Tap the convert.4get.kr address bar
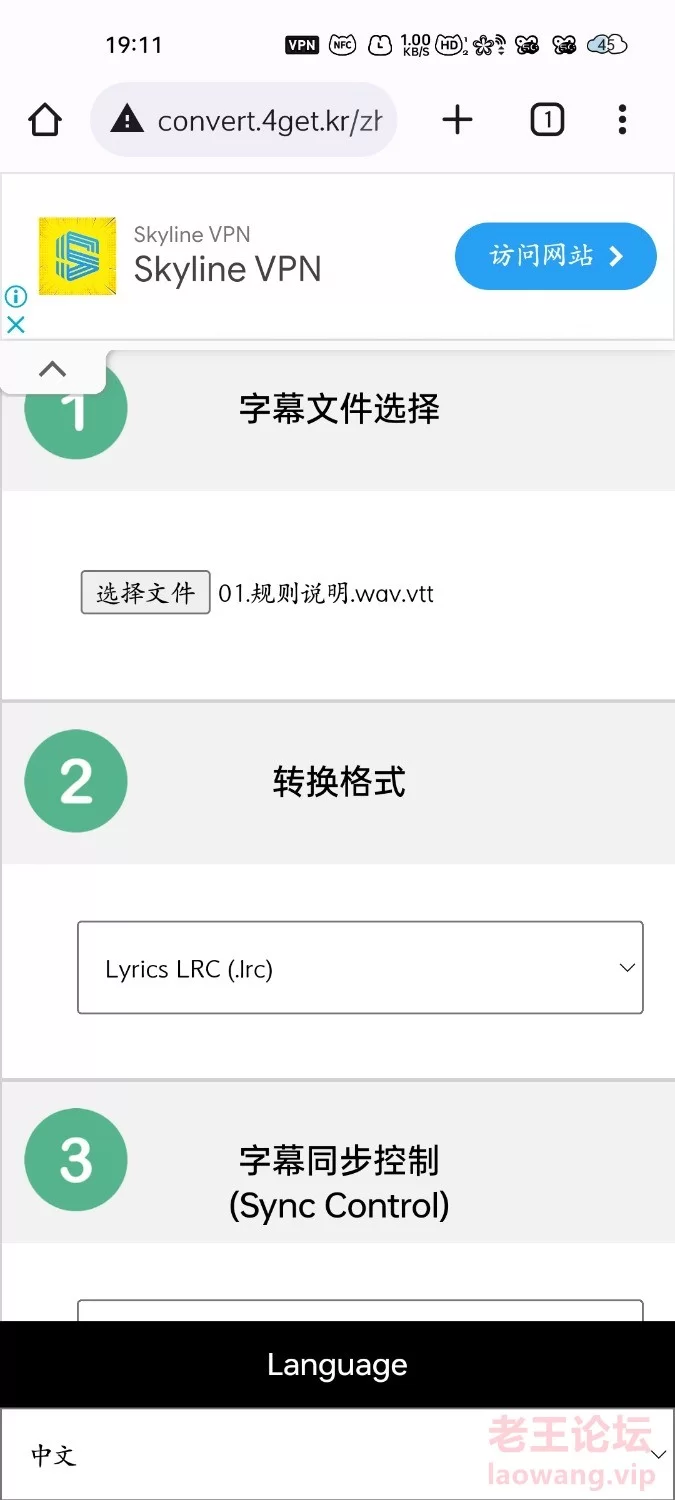The image size is (675, 1500). [x=243, y=121]
